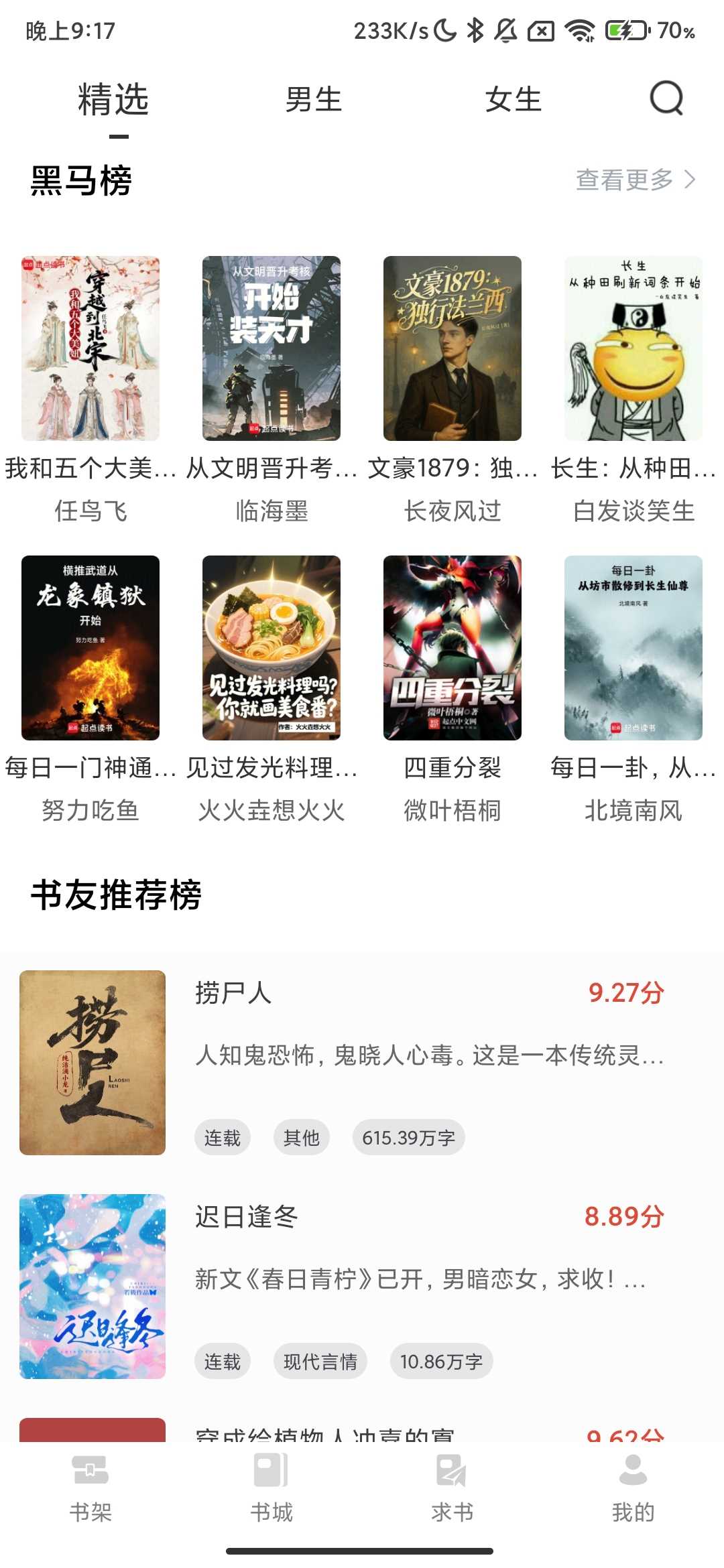Select the 精选 tab

click(x=113, y=100)
